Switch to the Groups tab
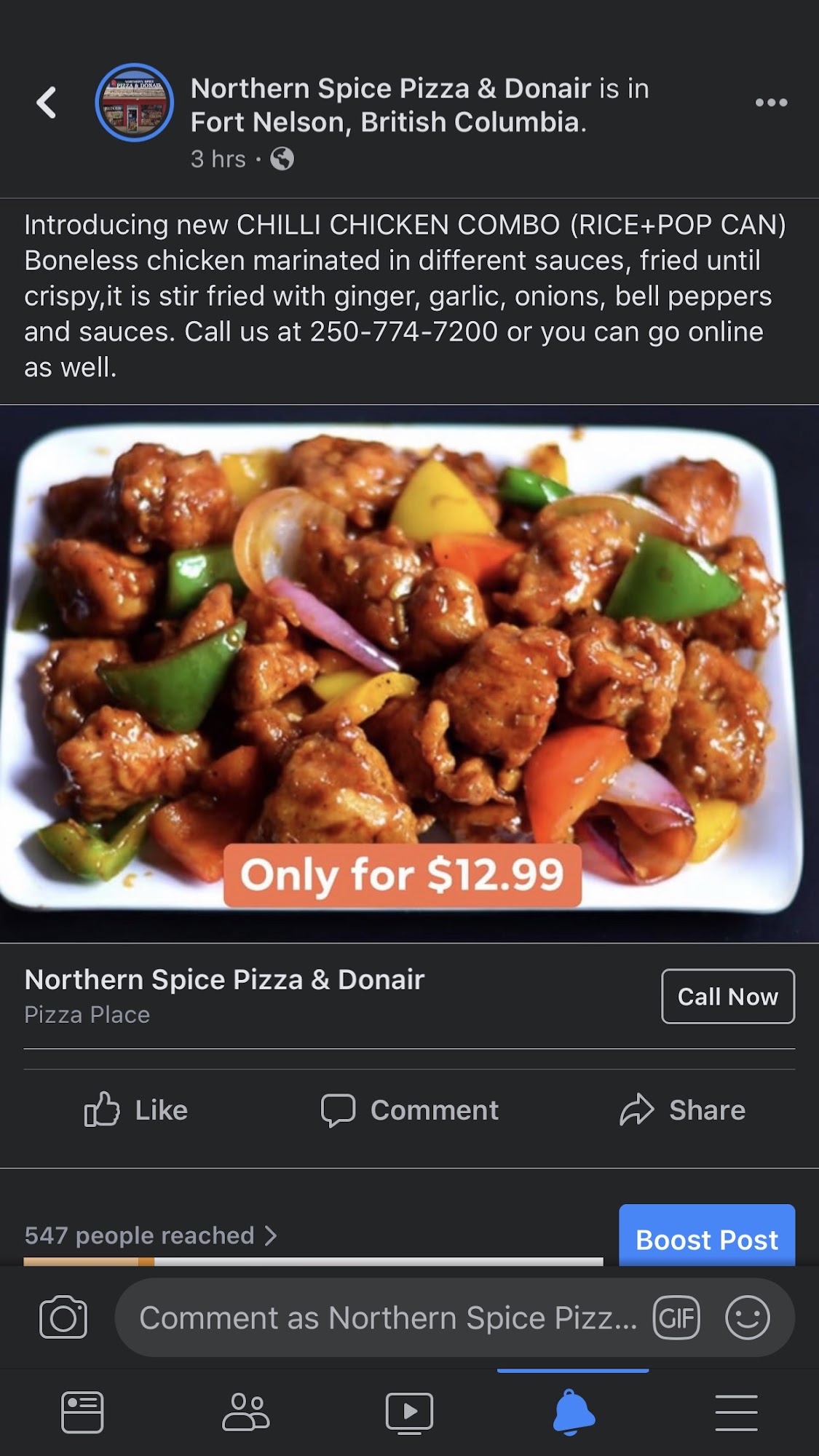The image size is (819, 1456). tap(245, 1412)
